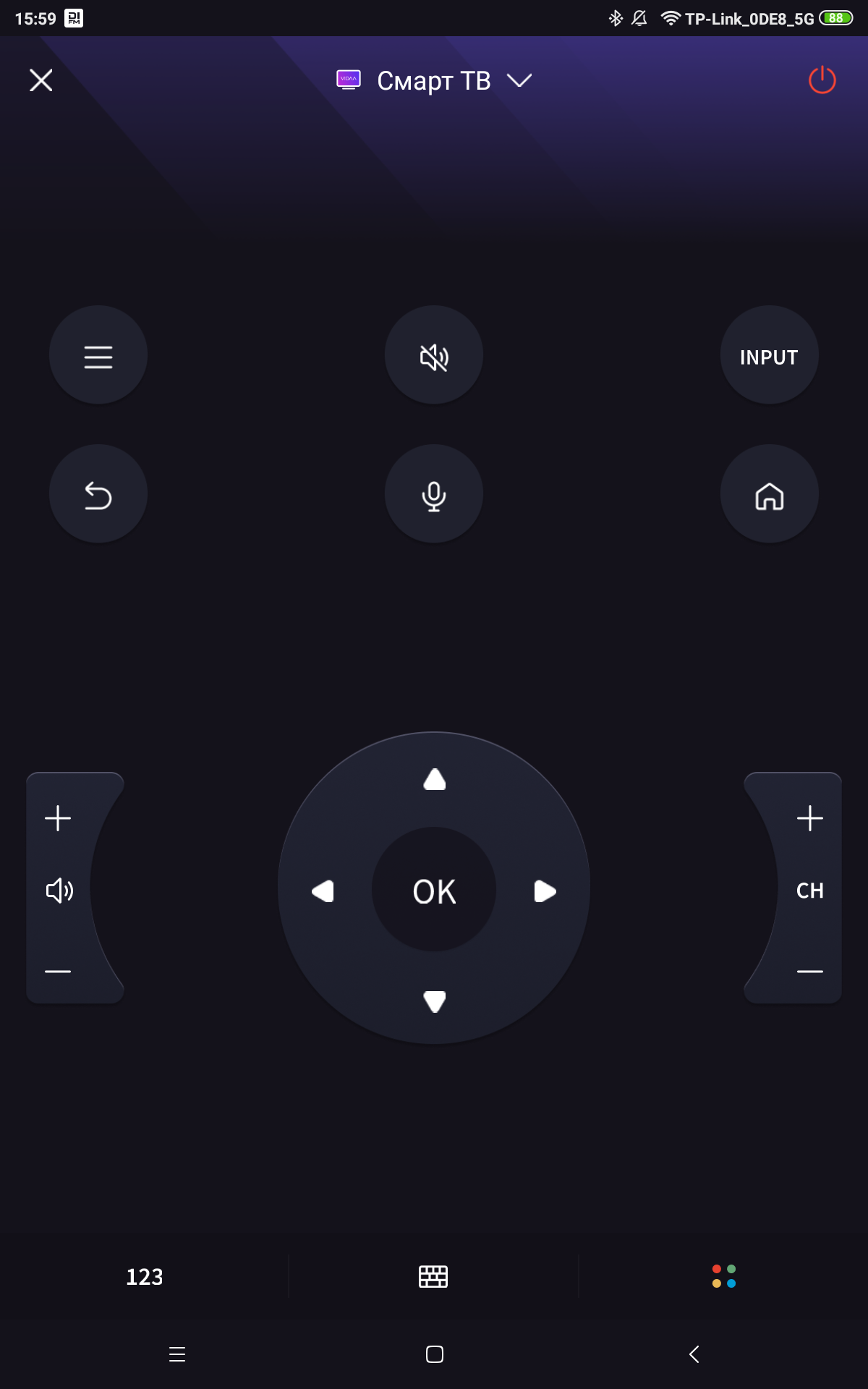The width and height of the screenshot is (868, 1389).
Task: Turn off the TV with power button
Action: (822, 80)
